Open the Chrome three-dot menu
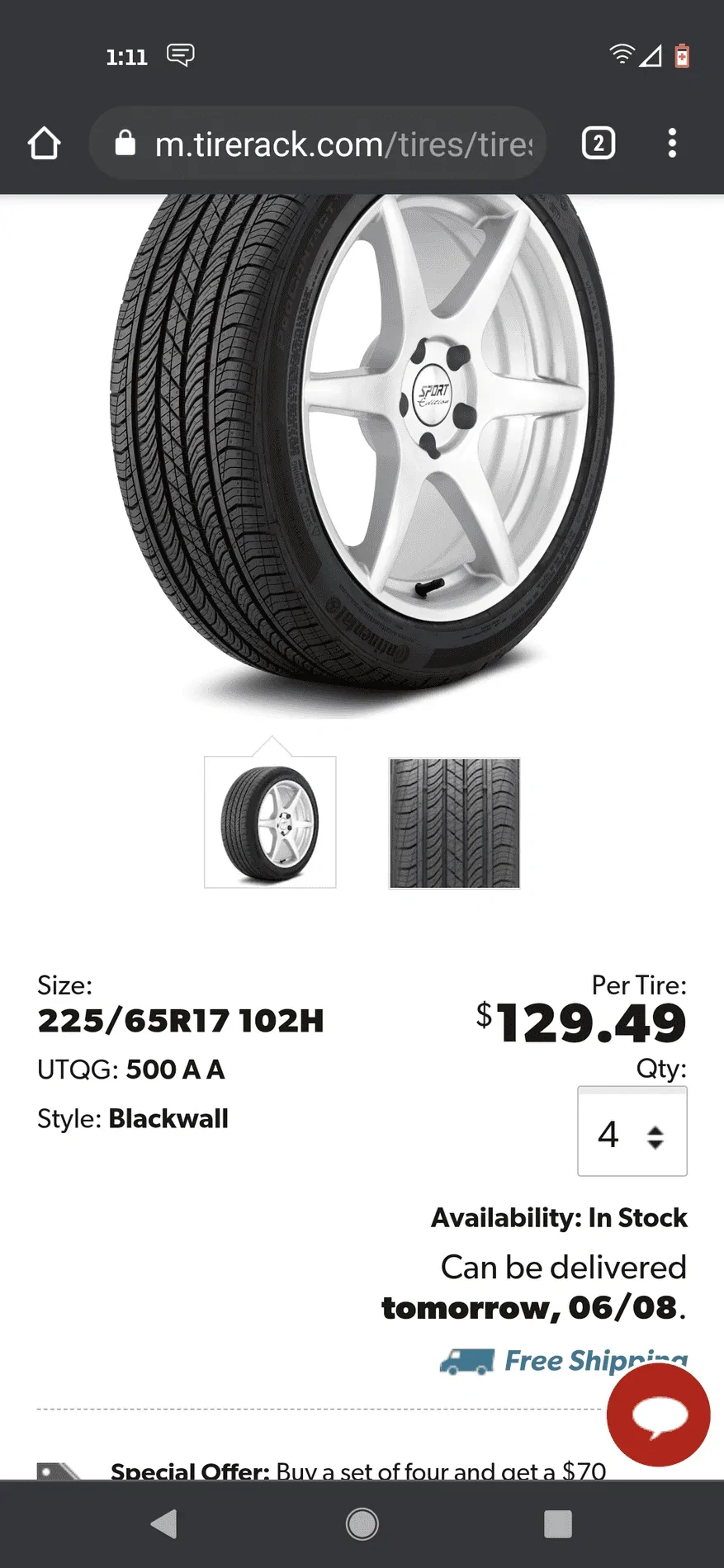This screenshot has width=724, height=1568. point(673,143)
